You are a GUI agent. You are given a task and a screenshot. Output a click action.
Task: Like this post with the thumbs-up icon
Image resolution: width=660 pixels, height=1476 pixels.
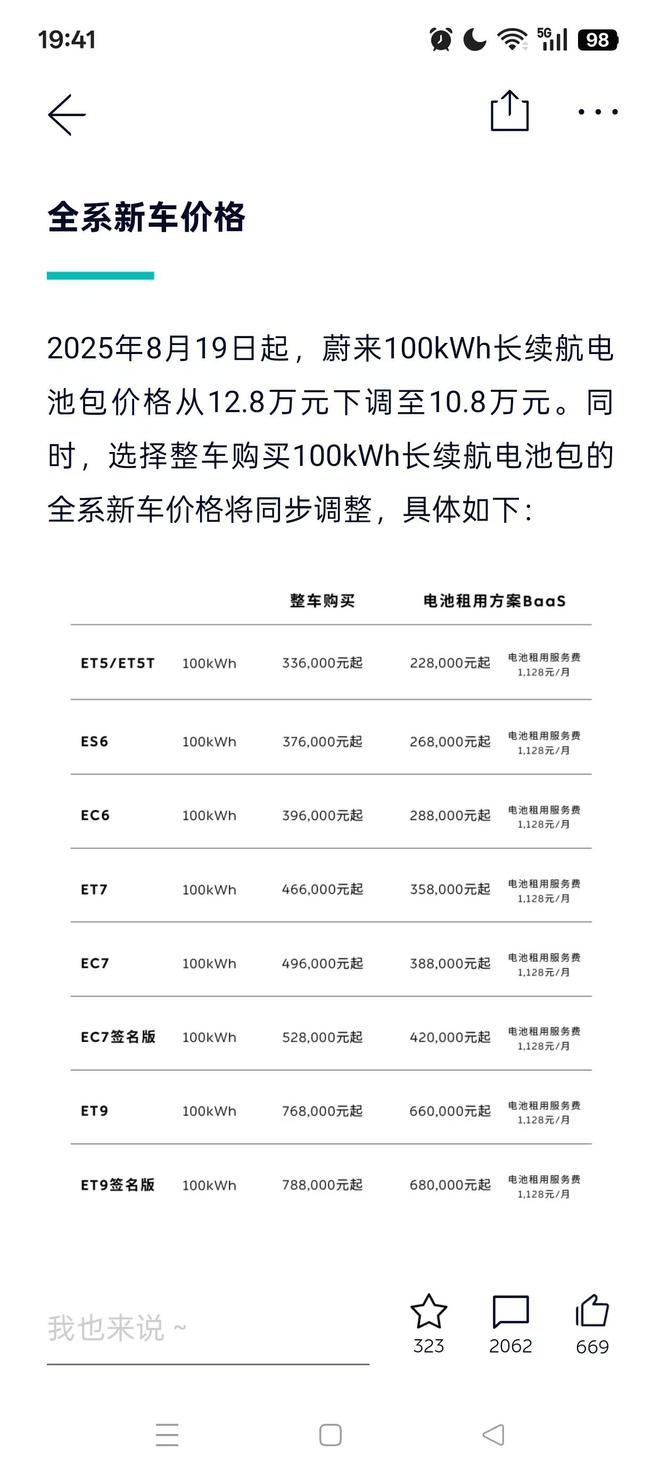(592, 1312)
